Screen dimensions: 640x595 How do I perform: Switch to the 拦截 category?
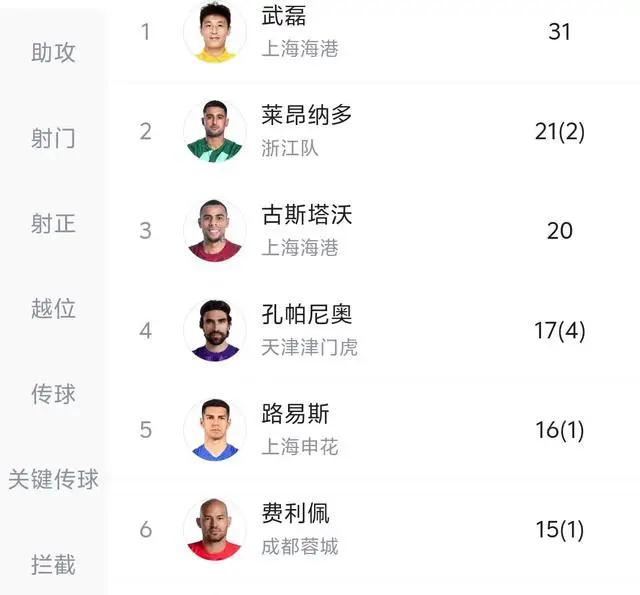(53, 565)
